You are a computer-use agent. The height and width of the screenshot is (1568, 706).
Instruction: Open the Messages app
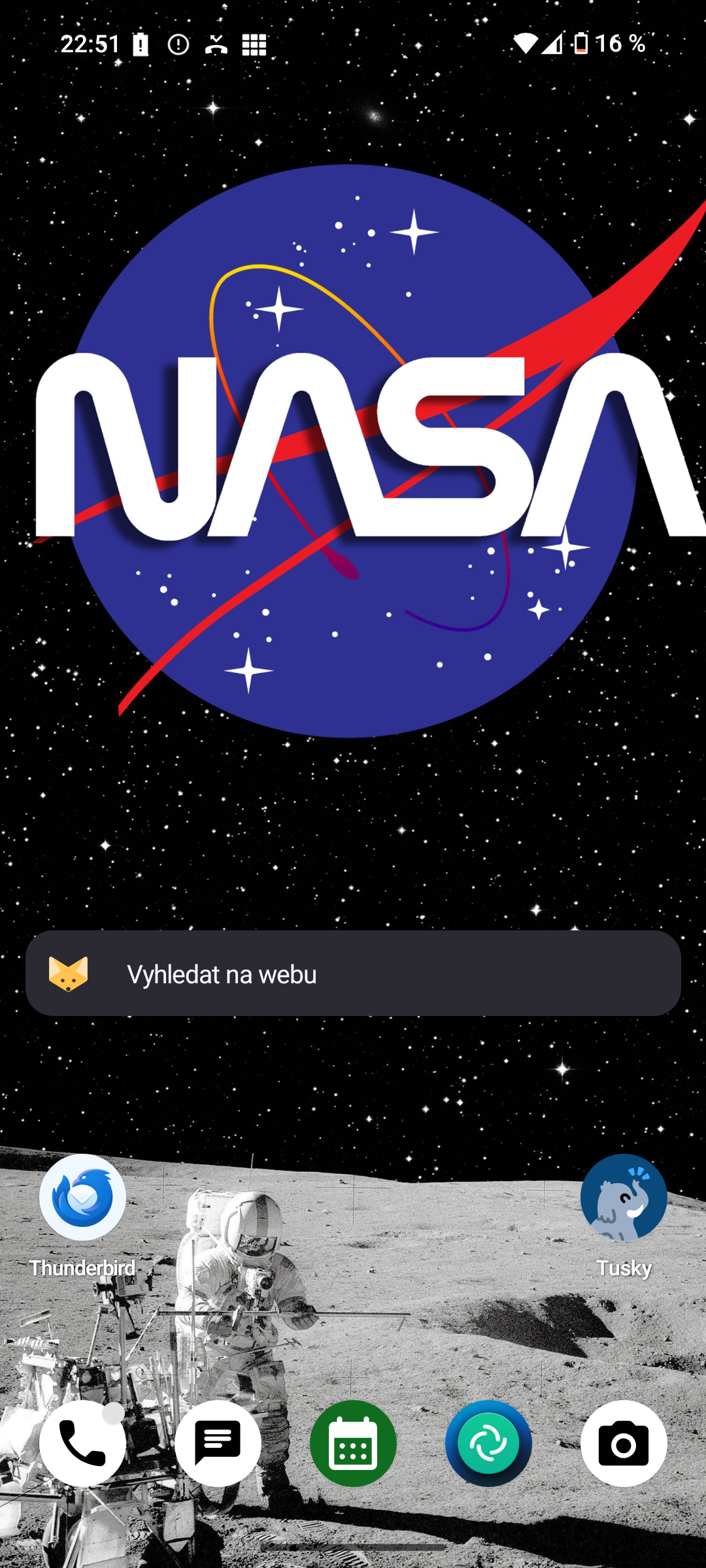[x=218, y=1444]
